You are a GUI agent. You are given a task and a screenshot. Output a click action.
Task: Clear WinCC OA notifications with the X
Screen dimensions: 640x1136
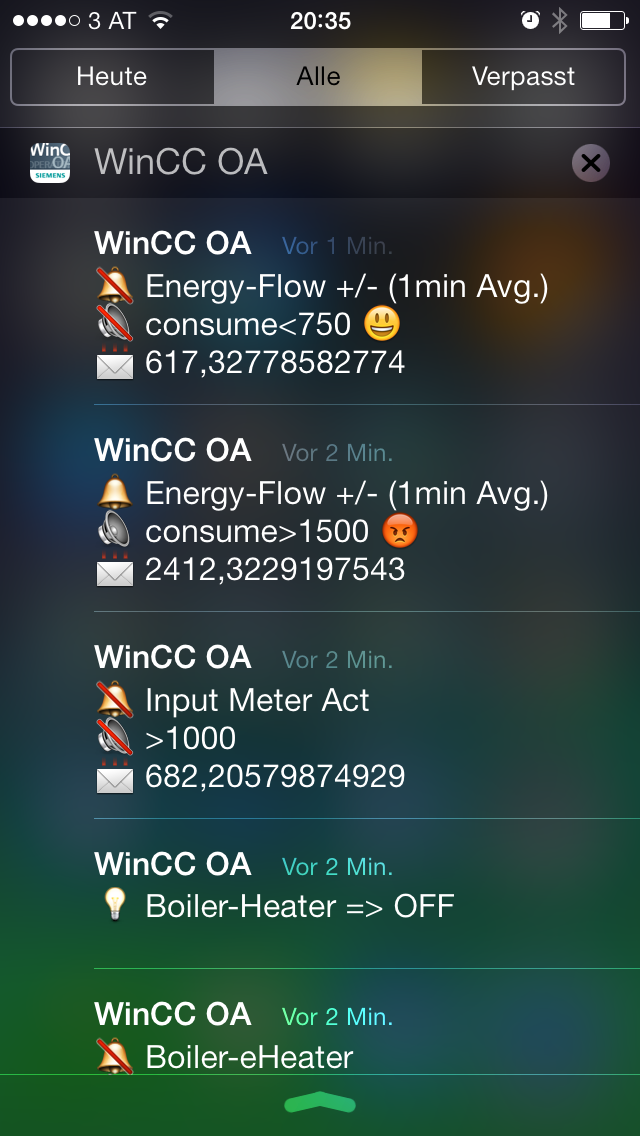[x=591, y=163]
